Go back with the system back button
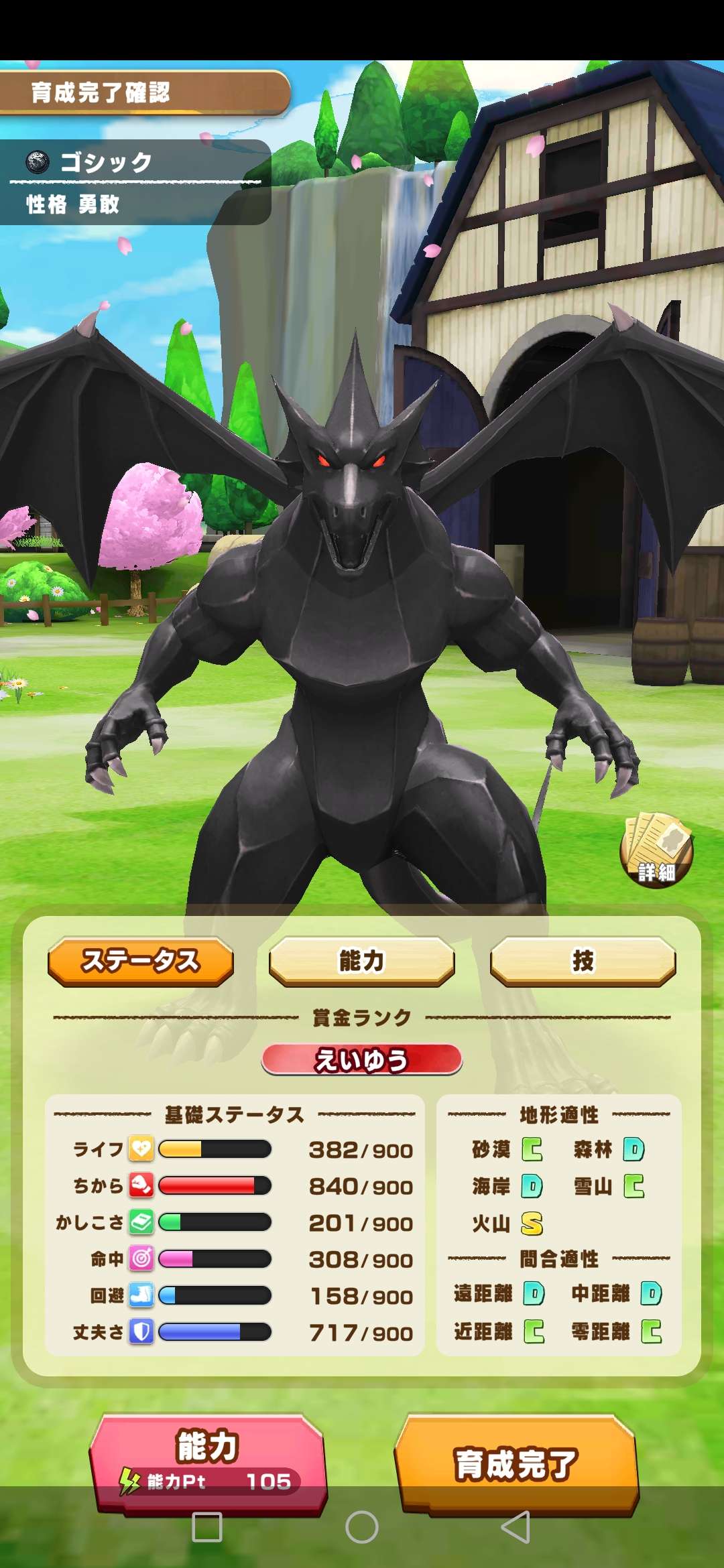This screenshot has width=724, height=1568. click(x=516, y=1527)
